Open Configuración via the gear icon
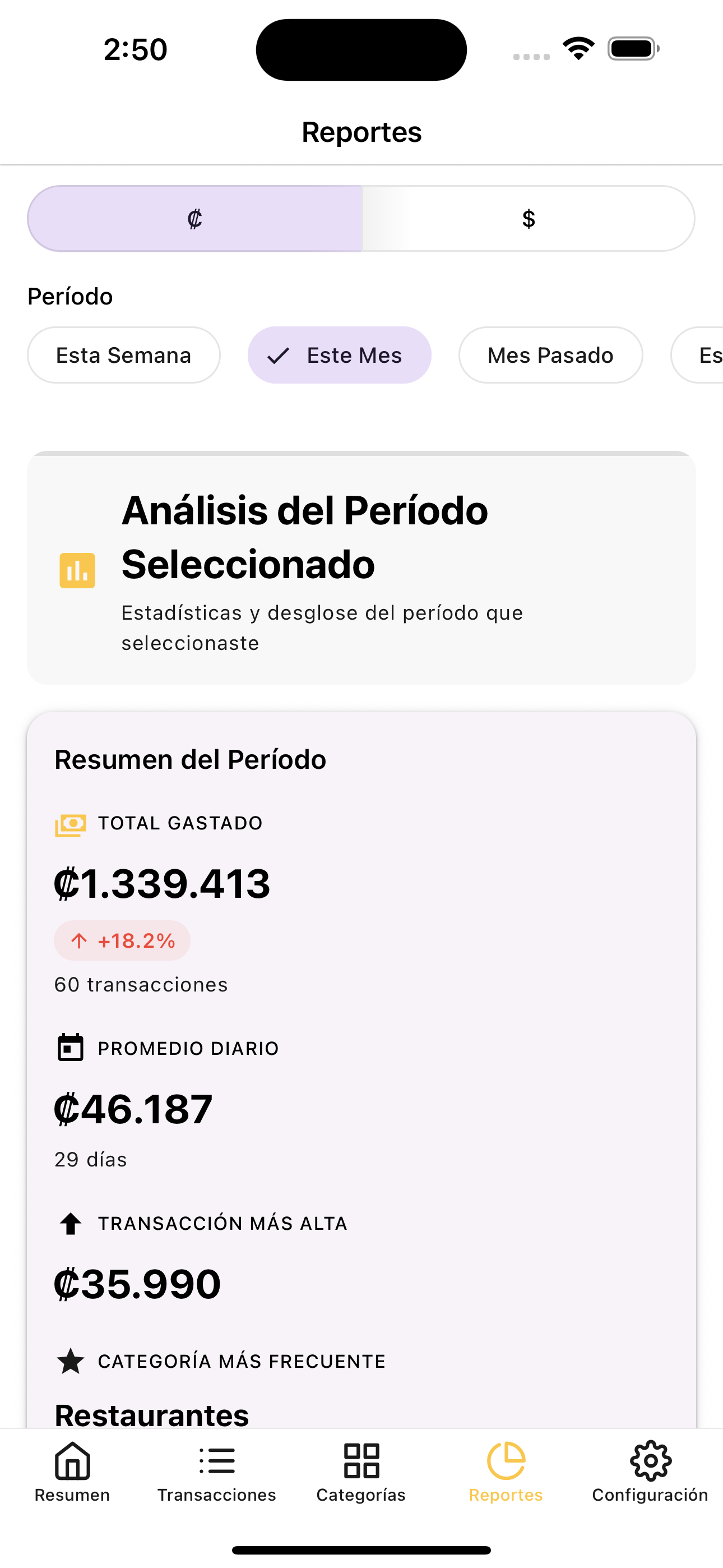The image size is (723, 1568). (650, 1460)
